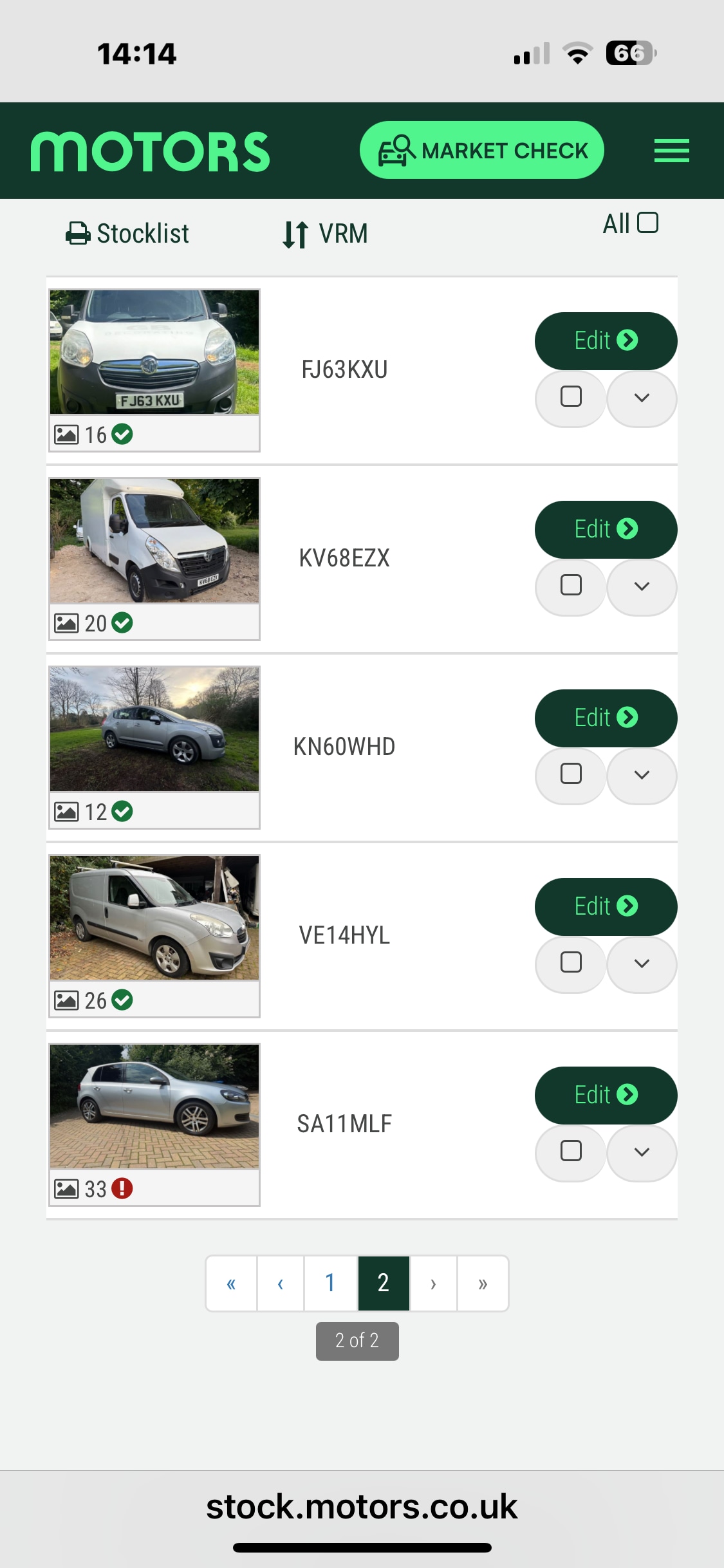
Task: Expand more actions for KV68EZX
Action: pos(641,587)
